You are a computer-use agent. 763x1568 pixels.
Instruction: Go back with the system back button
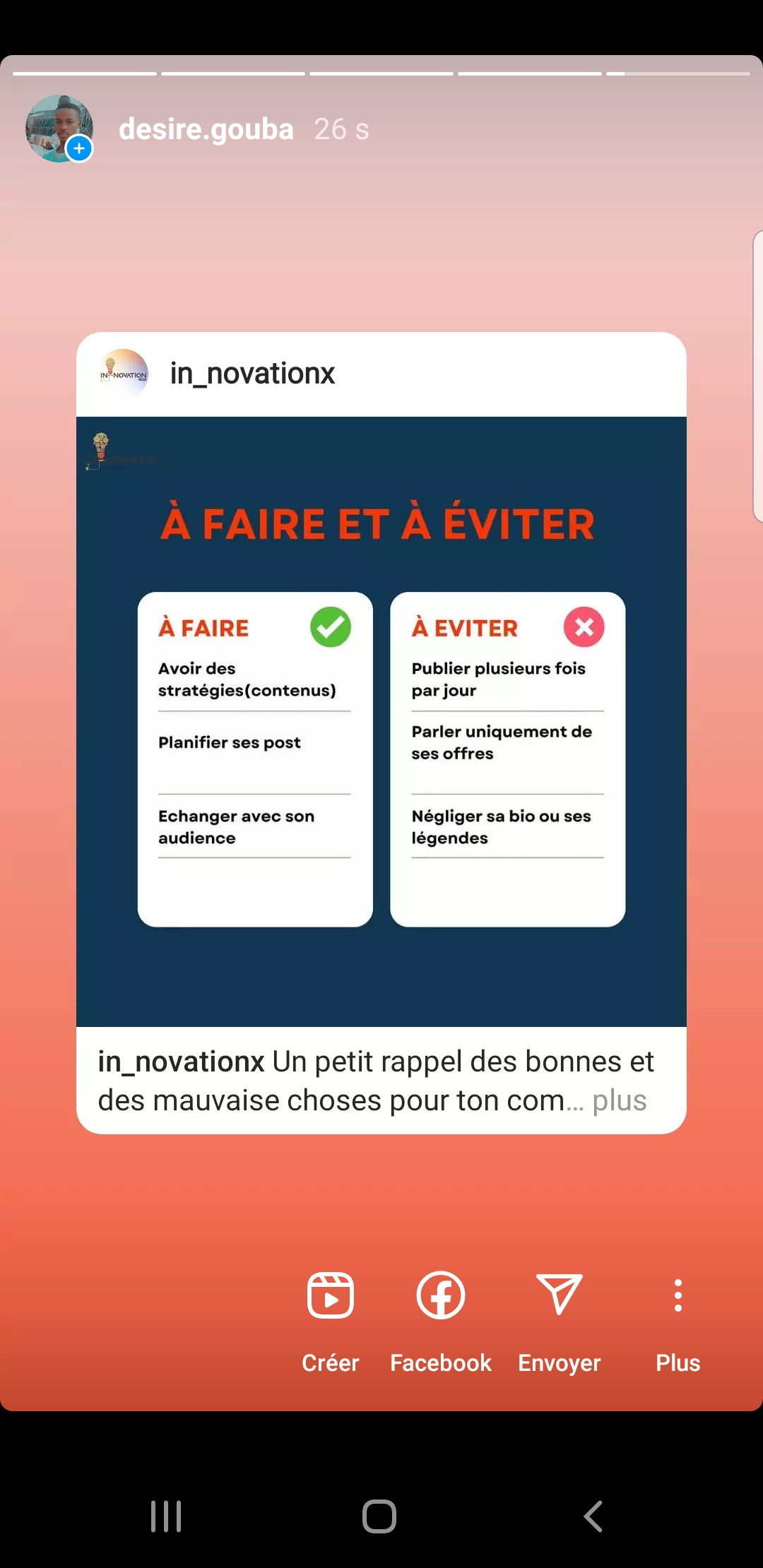coord(593,1516)
